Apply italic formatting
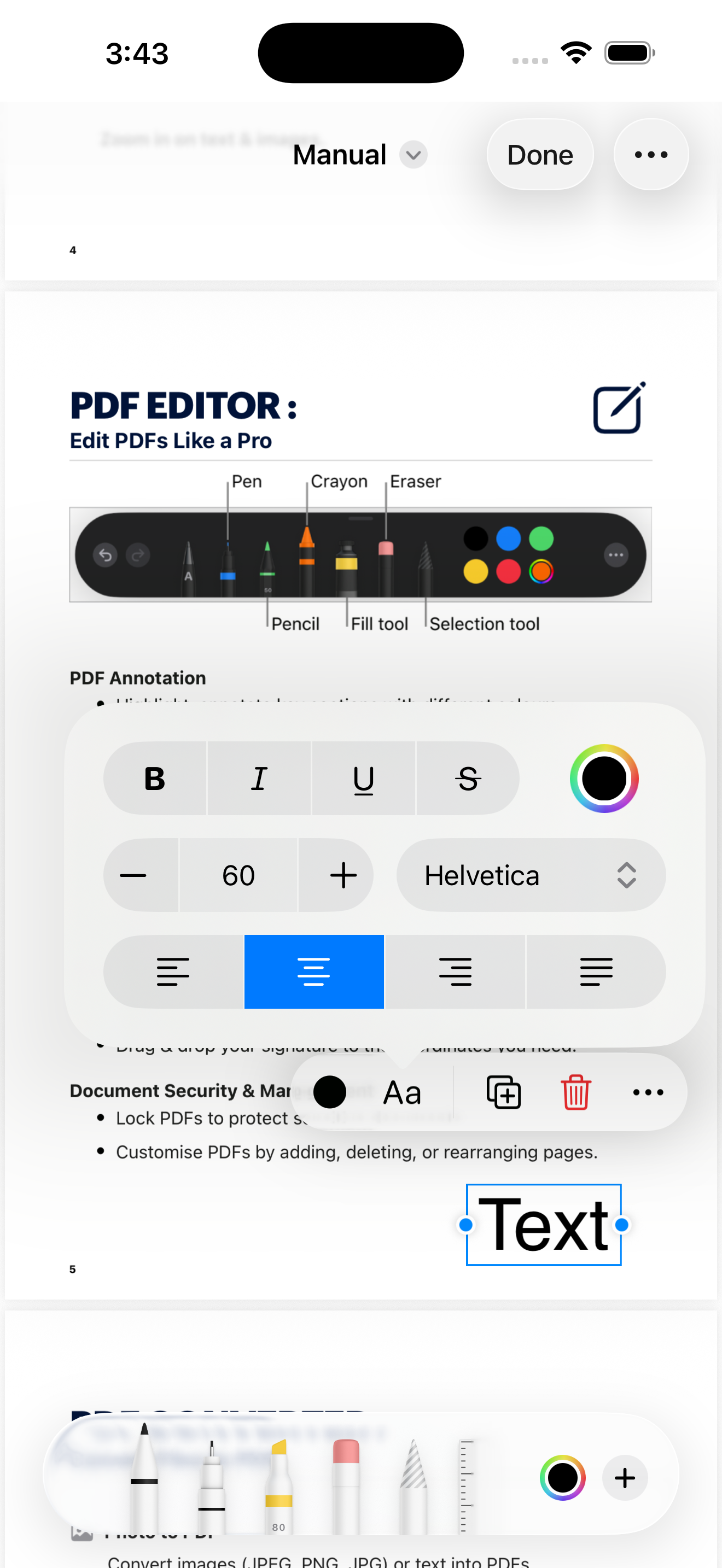This screenshot has height=1568, width=722. (259, 779)
